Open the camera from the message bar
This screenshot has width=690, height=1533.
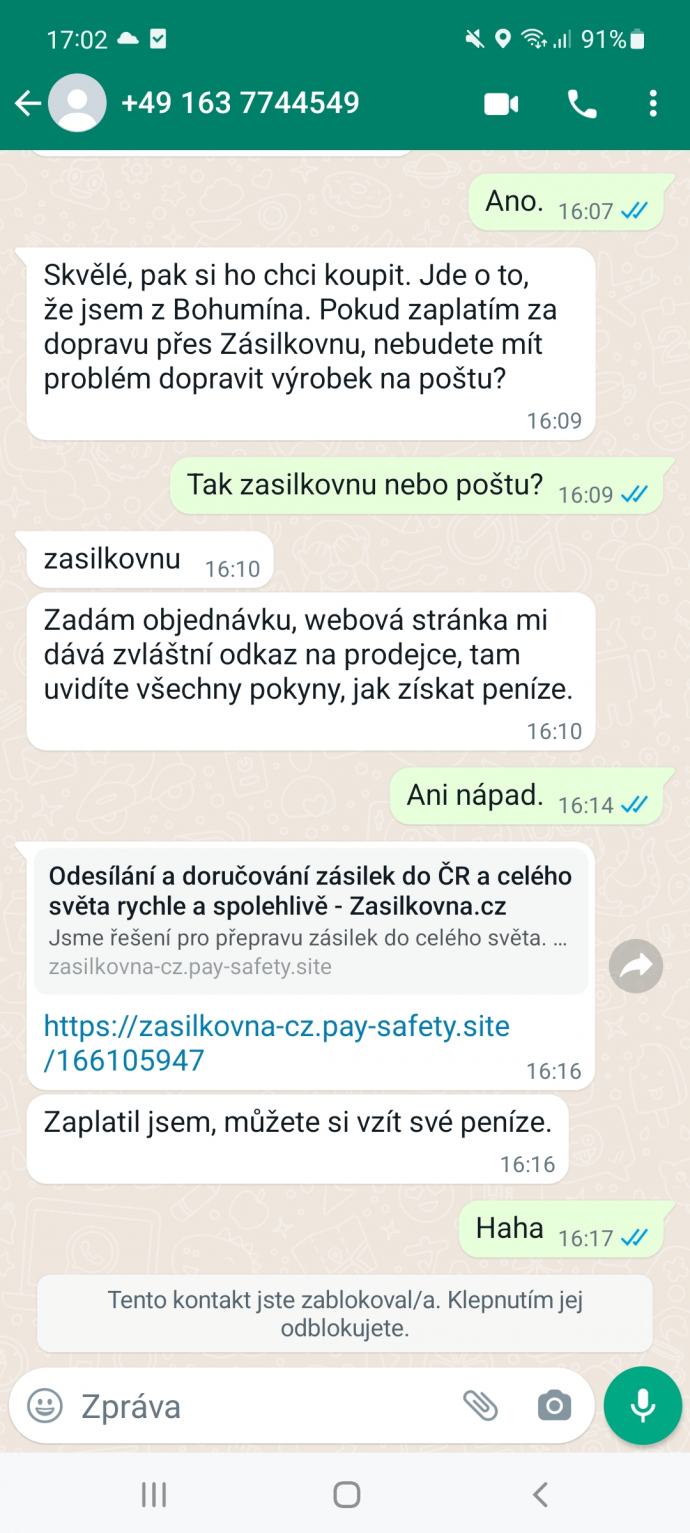tap(553, 1406)
